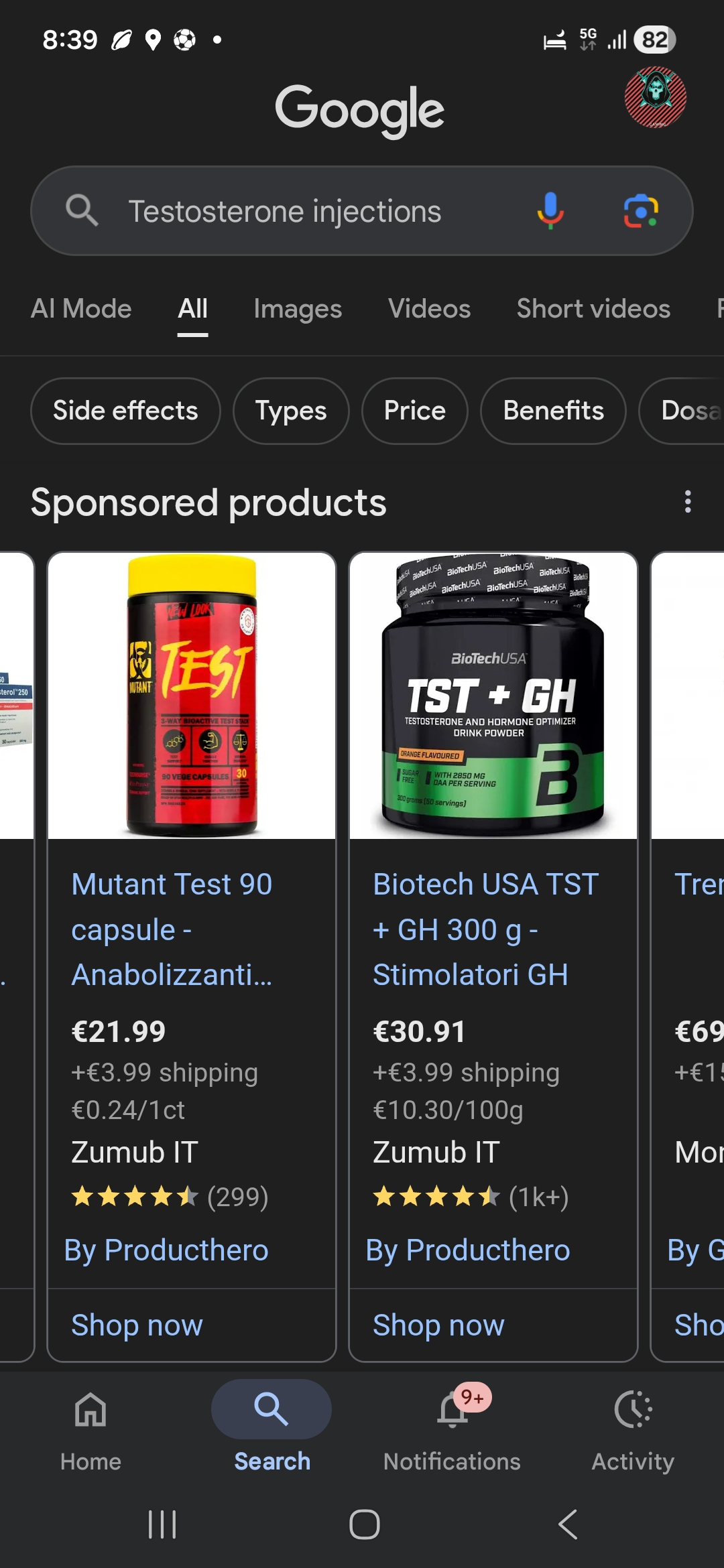Tap the search box with Testosterone injections
Image resolution: width=724 pixels, height=1568 pixels.
(x=284, y=212)
